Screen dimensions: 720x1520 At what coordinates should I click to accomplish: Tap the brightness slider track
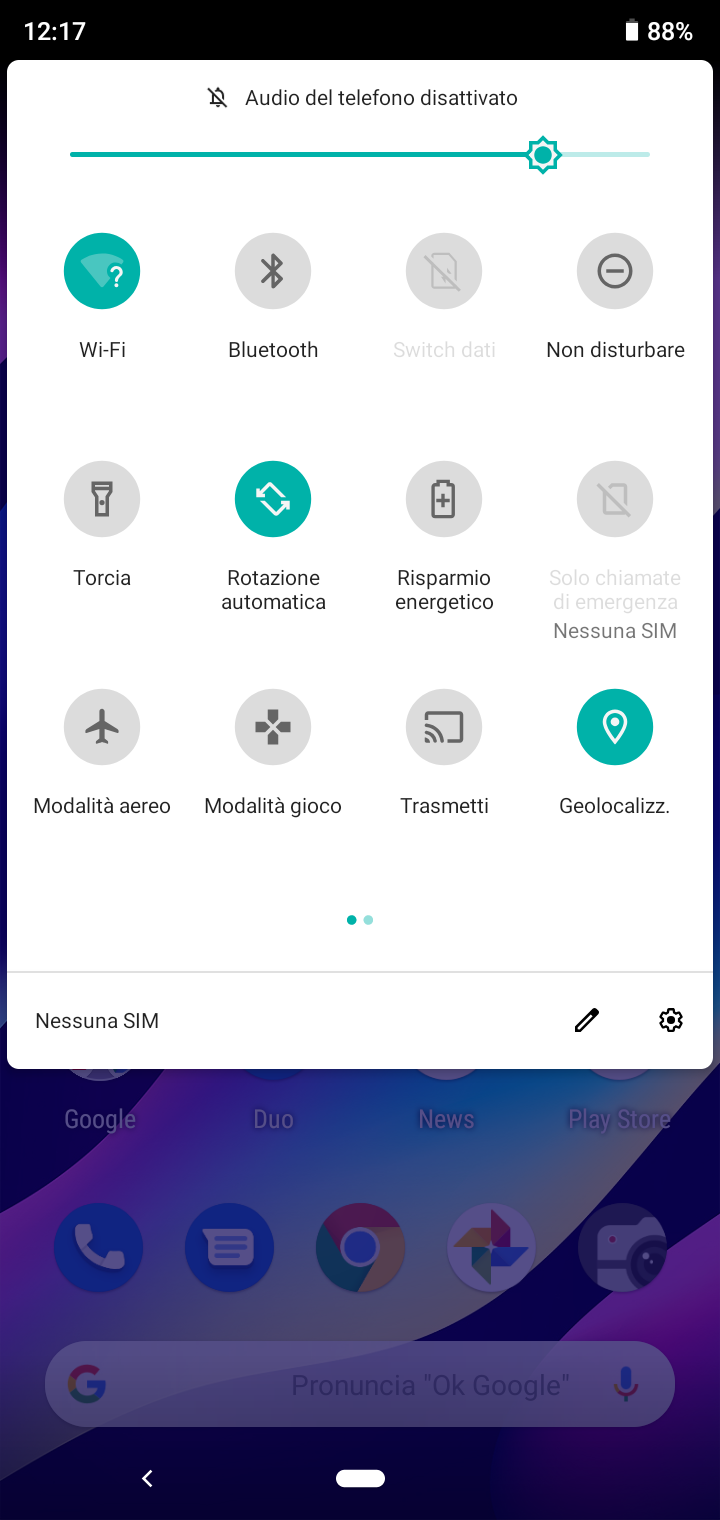click(360, 155)
